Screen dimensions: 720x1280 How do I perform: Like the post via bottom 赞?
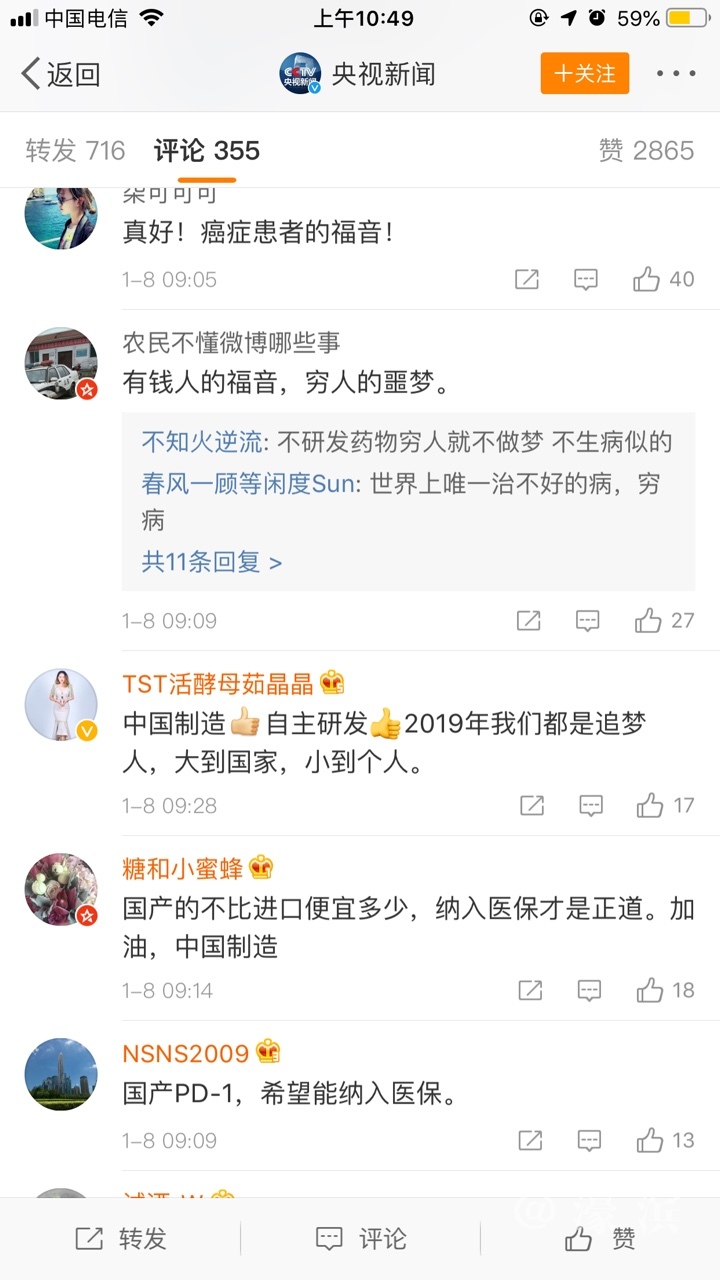[600, 1240]
